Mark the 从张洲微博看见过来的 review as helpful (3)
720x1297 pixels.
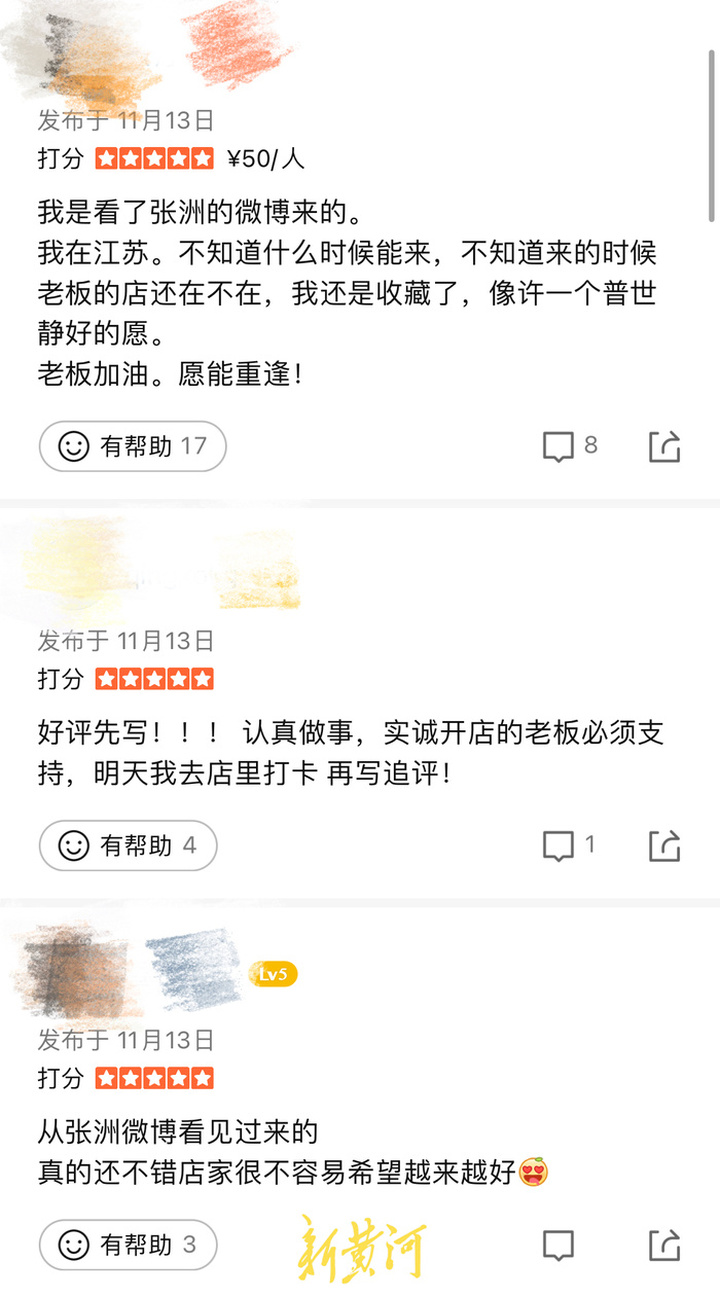(x=128, y=1245)
